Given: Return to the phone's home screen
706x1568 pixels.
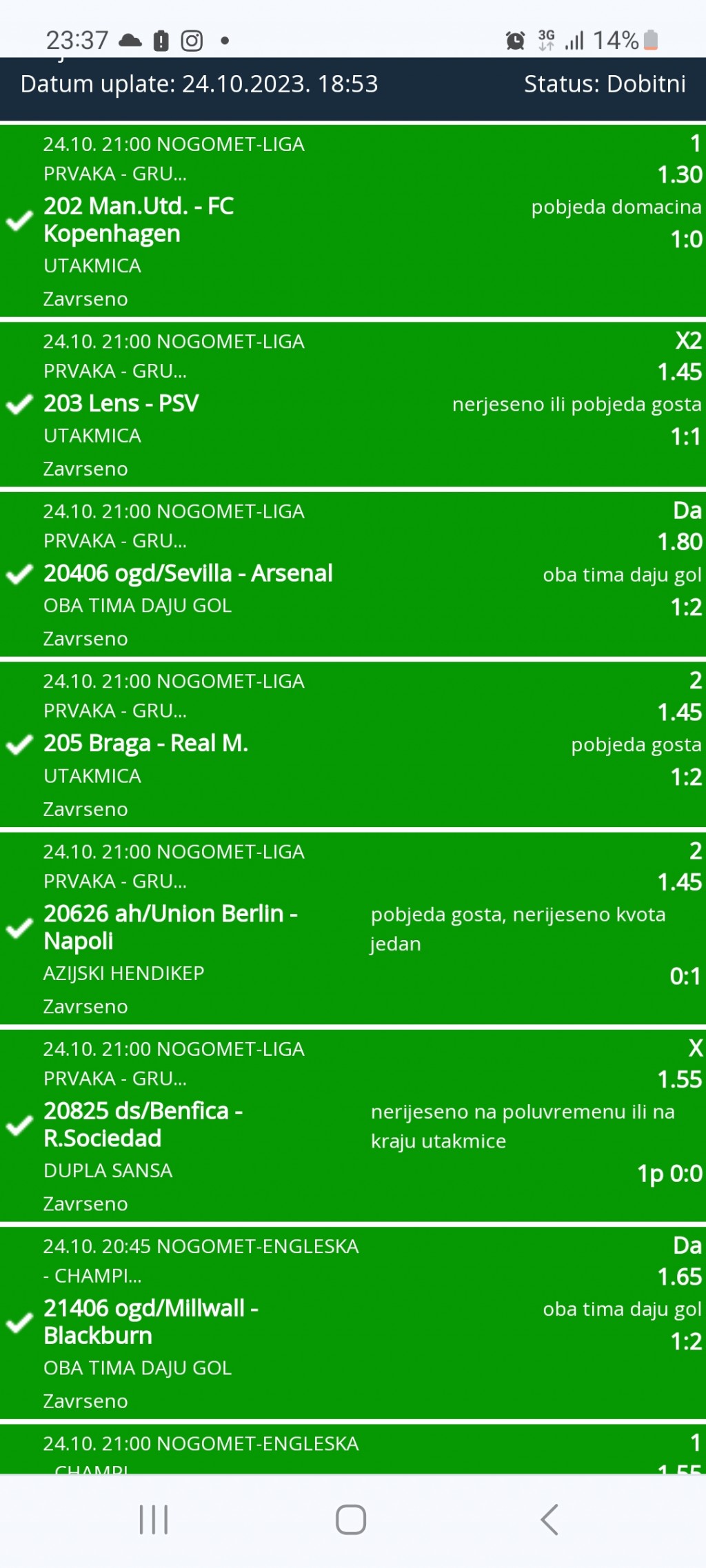Looking at the screenshot, I should click(x=351, y=1519).
